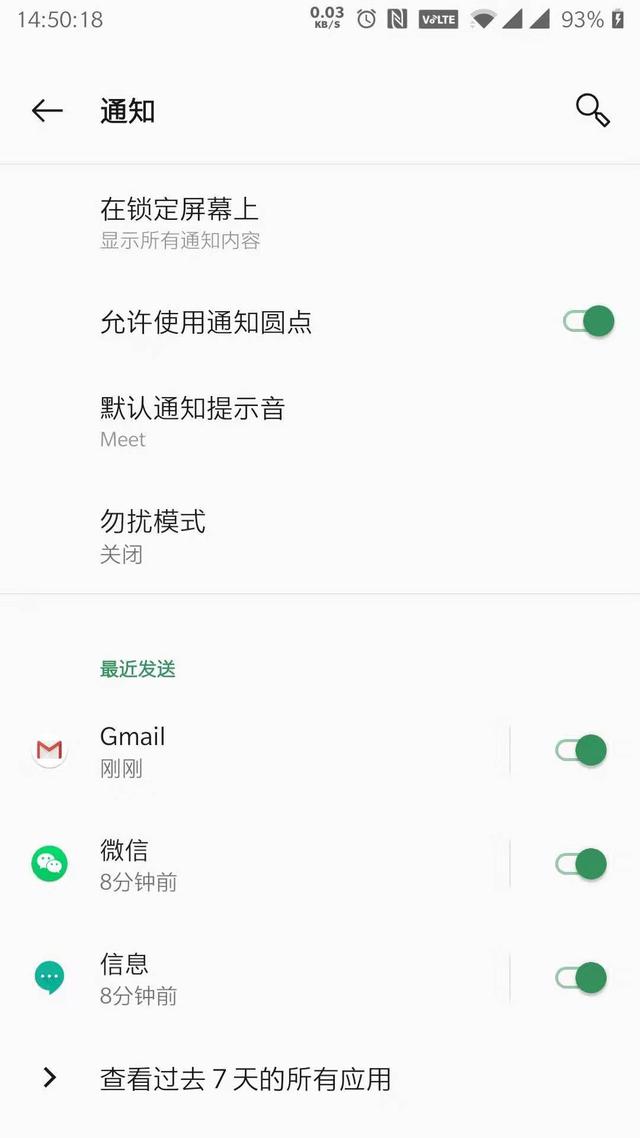
Task: Toggle off 微信 notifications
Action: tap(581, 864)
